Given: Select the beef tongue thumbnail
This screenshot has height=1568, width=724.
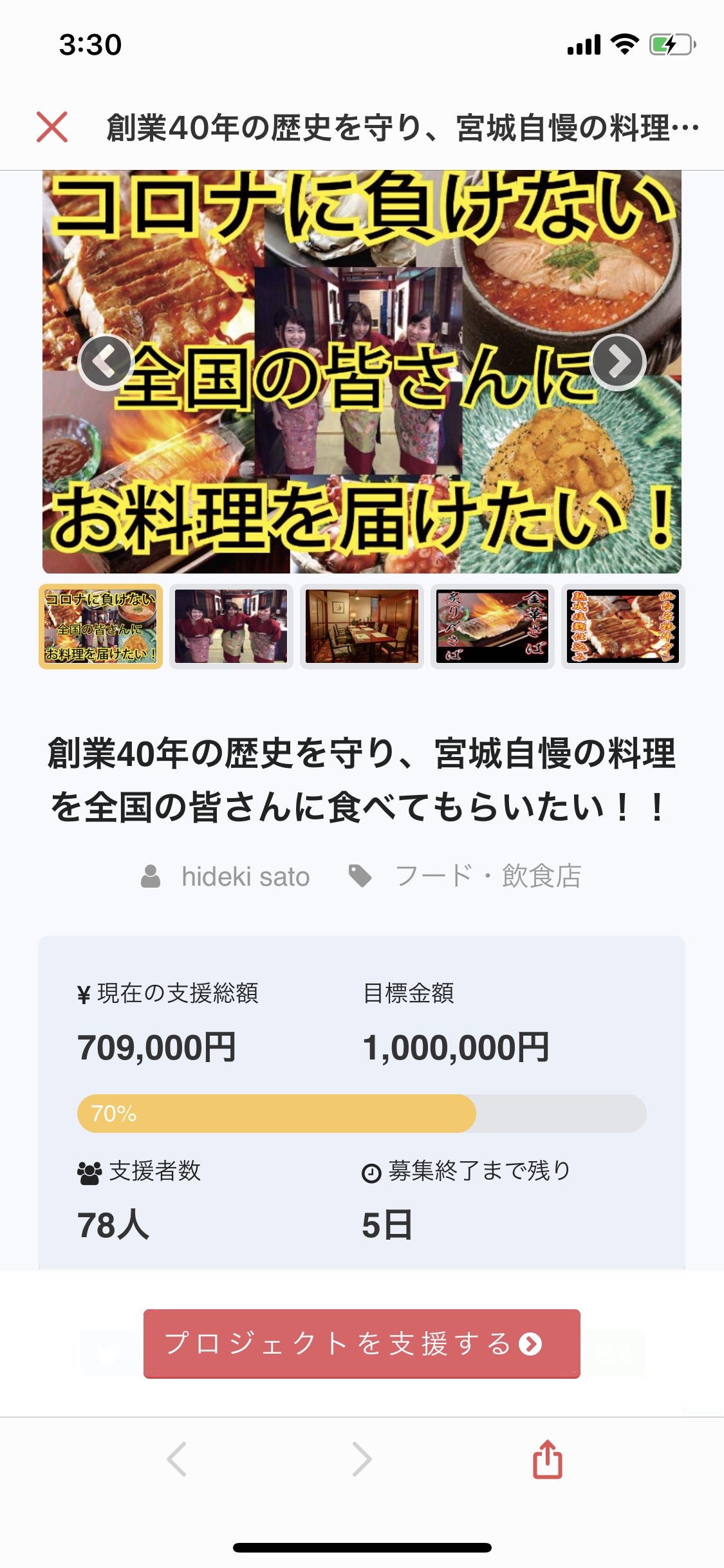Looking at the screenshot, I should [x=623, y=626].
